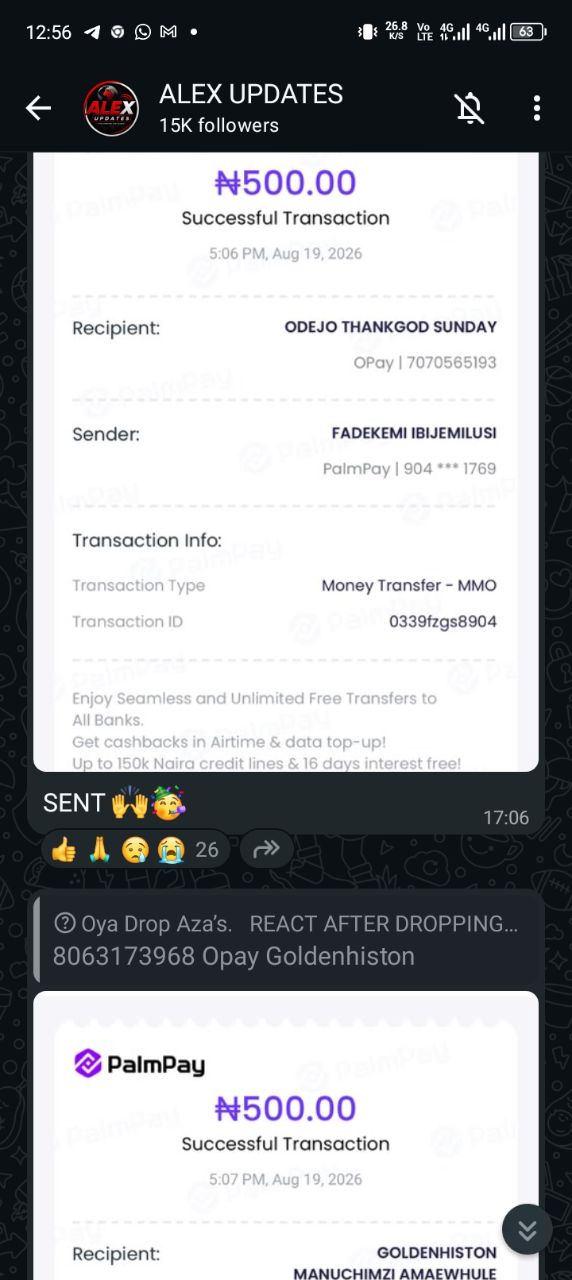Open ALEX UPDATES channel info
This screenshot has height=1280, width=572.
pyautogui.click(x=250, y=108)
